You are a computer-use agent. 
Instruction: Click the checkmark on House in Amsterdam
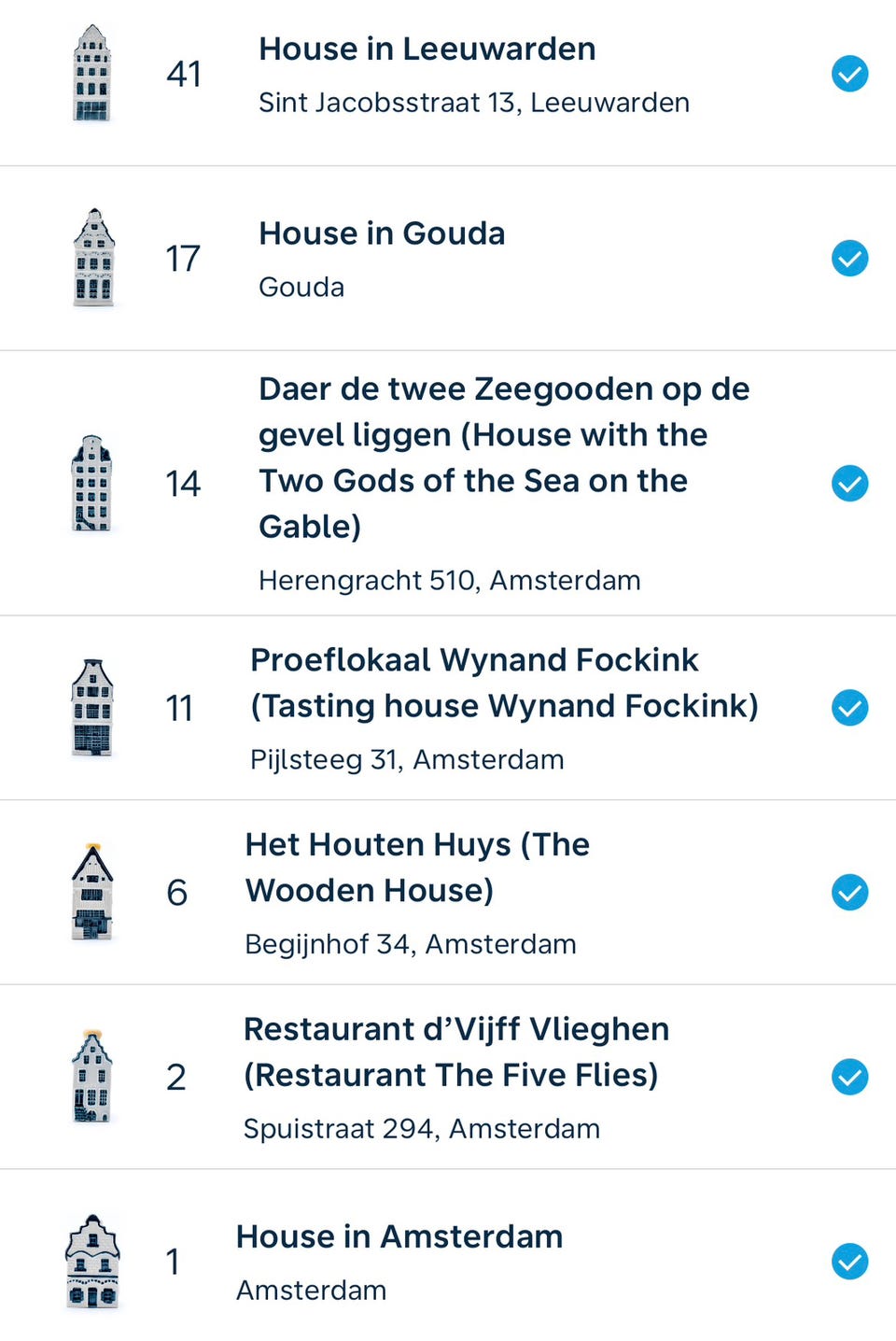coord(849,1261)
